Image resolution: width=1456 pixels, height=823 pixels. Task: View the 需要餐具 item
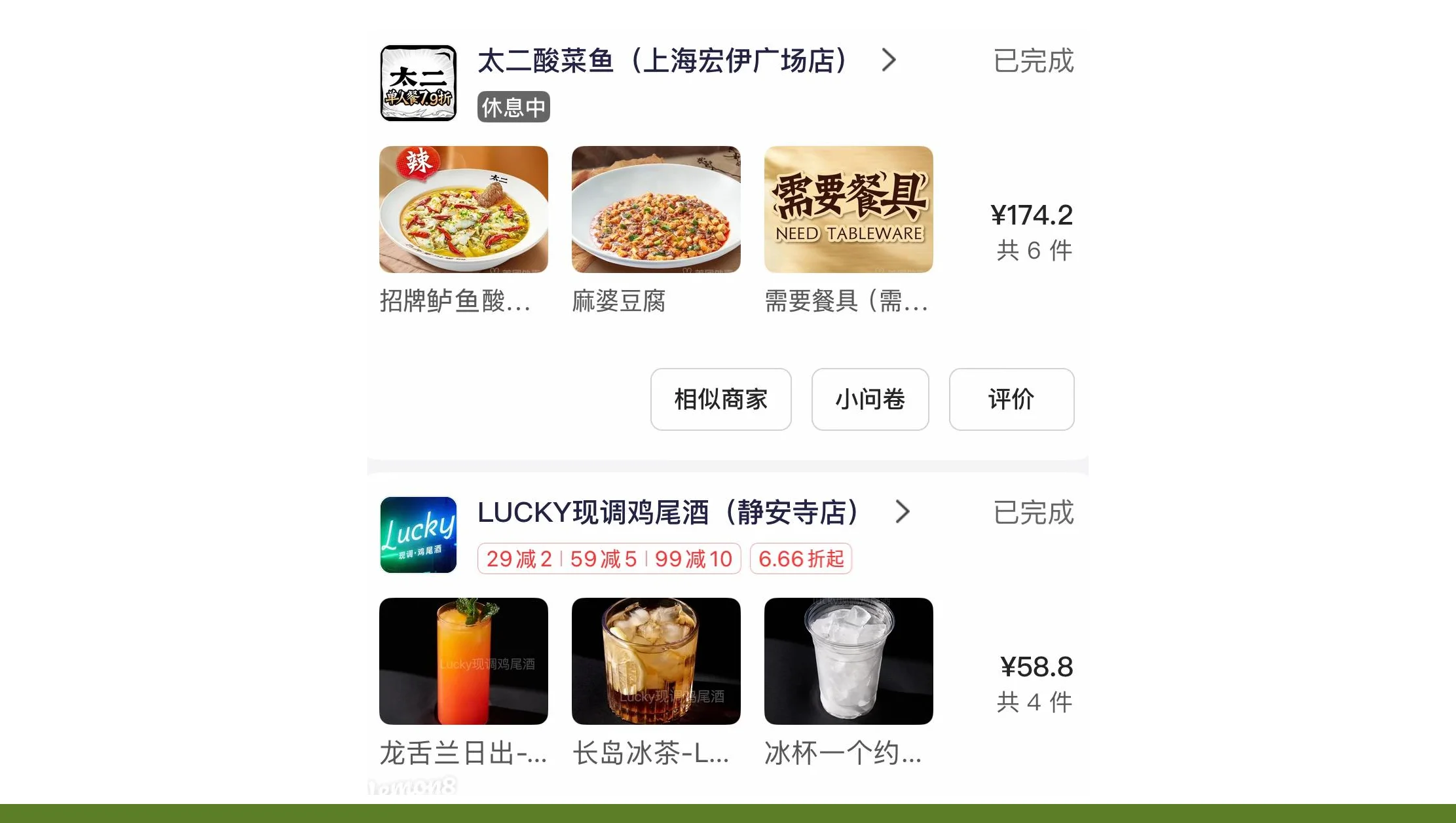pos(848,210)
